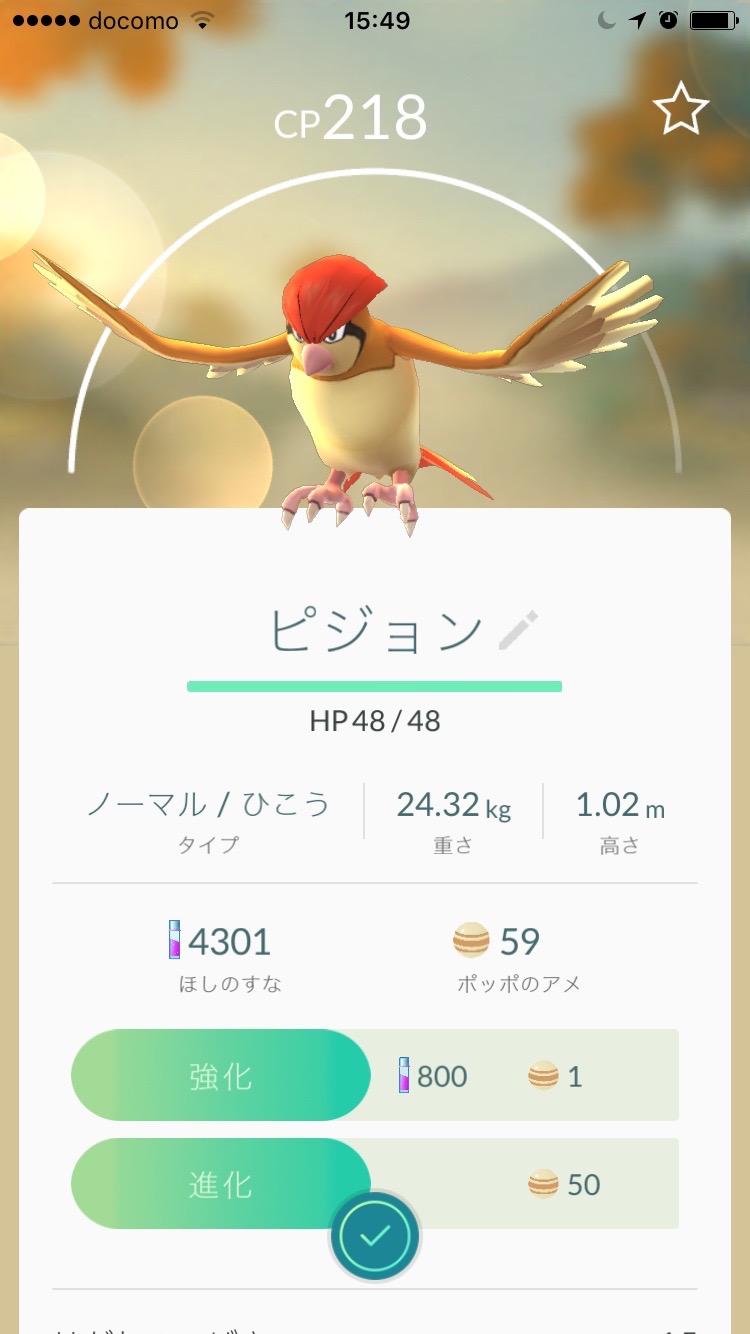Image resolution: width=750 pixels, height=1334 pixels.
Task: Power up with the 強化 button
Action: 221,1076
